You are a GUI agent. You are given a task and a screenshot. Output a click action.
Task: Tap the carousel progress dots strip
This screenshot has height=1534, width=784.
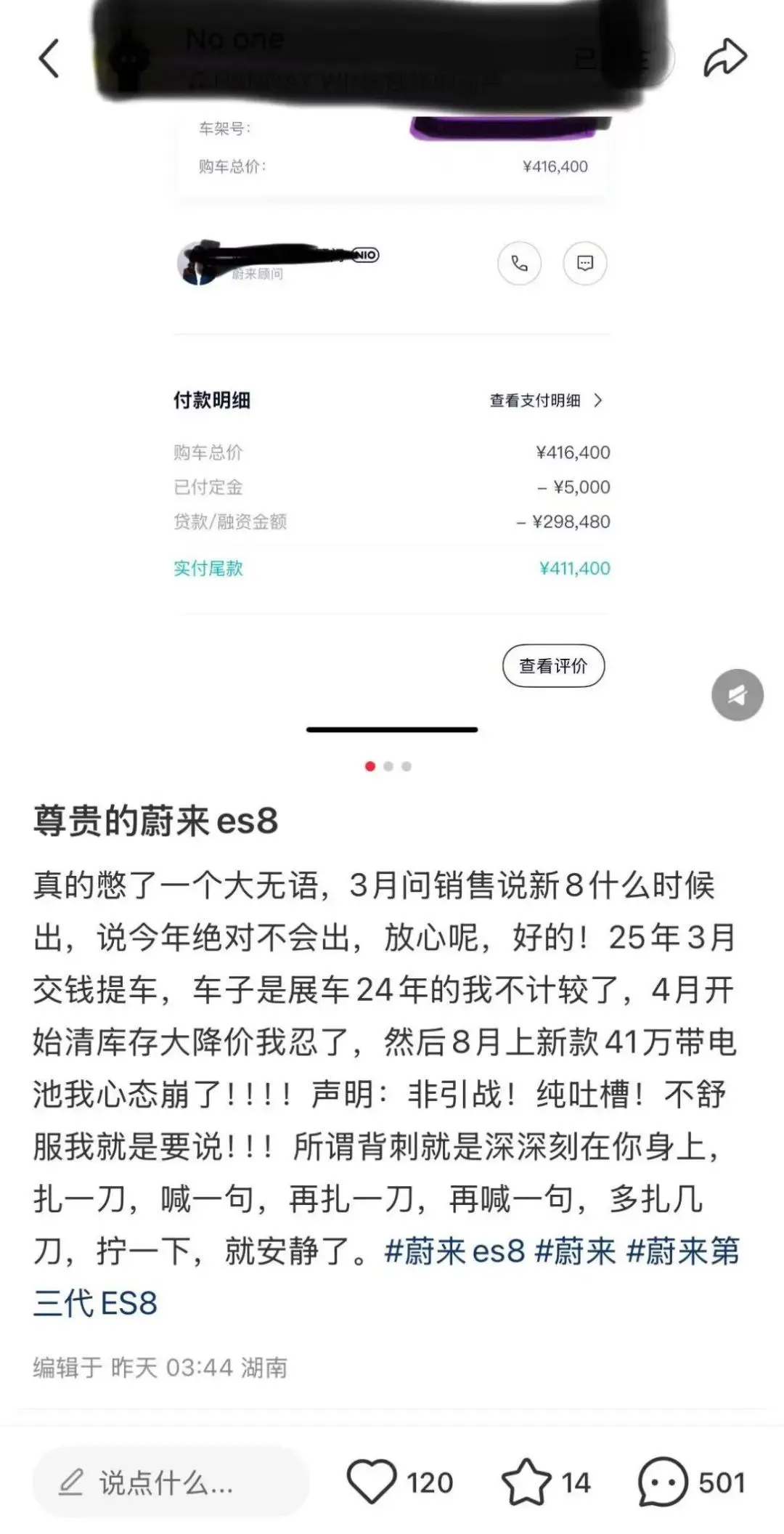point(390,766)
